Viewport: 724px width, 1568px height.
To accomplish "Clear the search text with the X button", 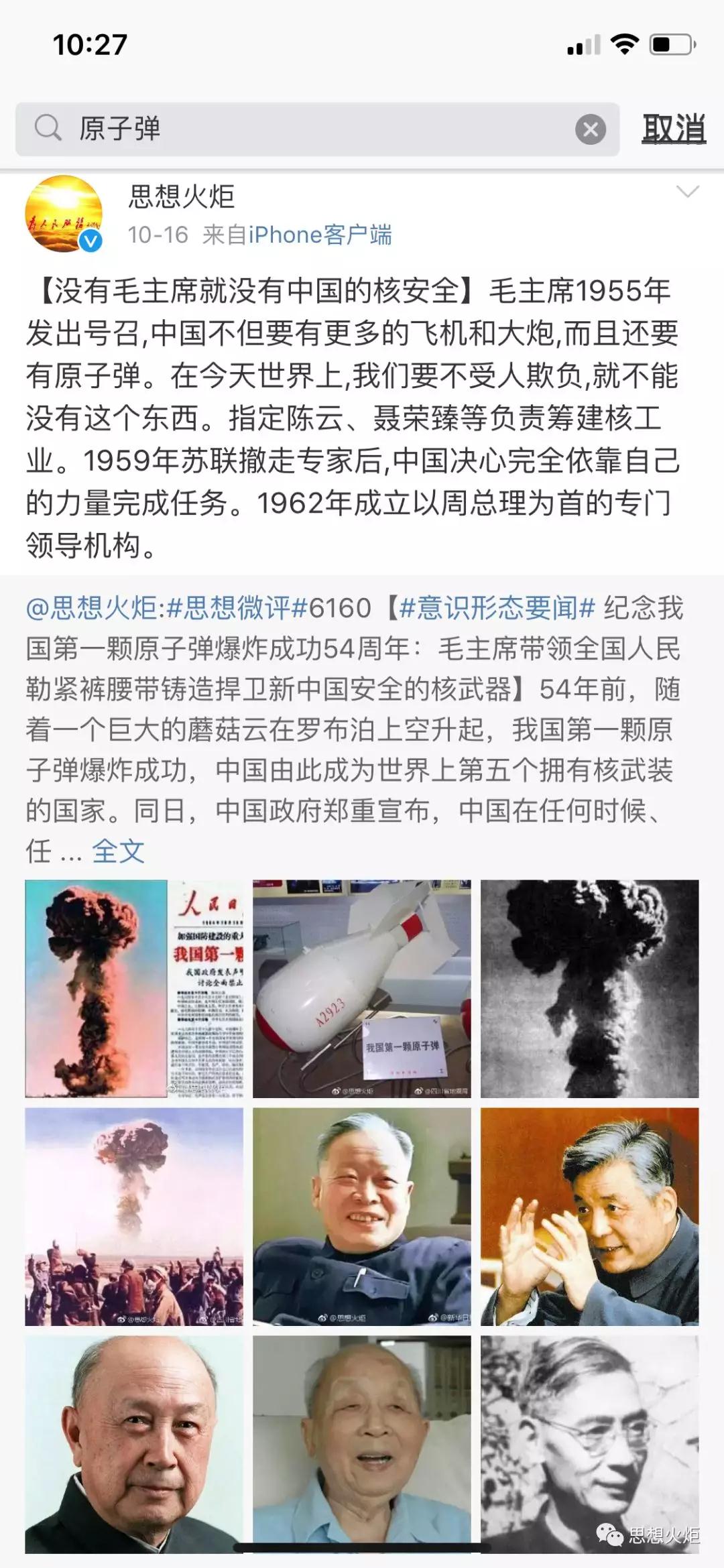I will click(591, 129).
